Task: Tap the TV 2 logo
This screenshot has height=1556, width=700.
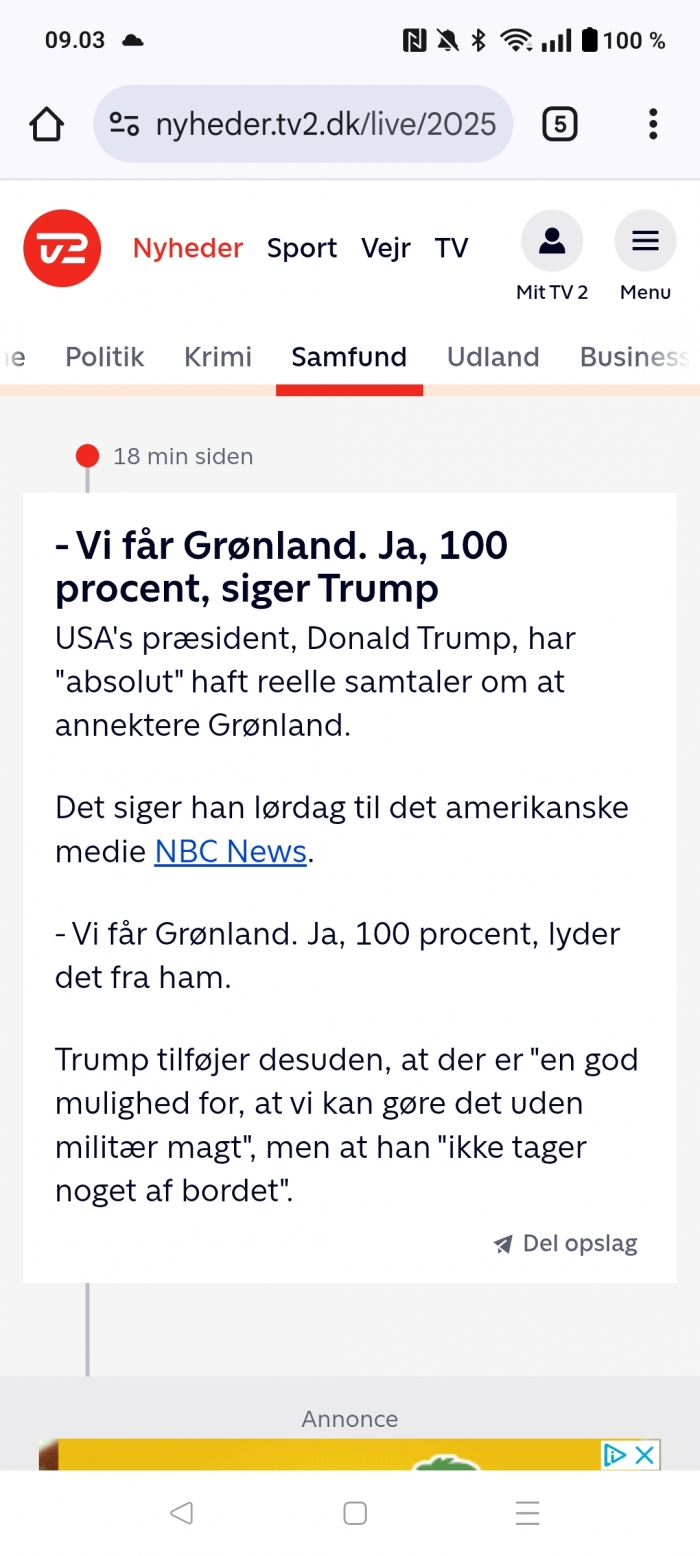Action: pos(62,248)
